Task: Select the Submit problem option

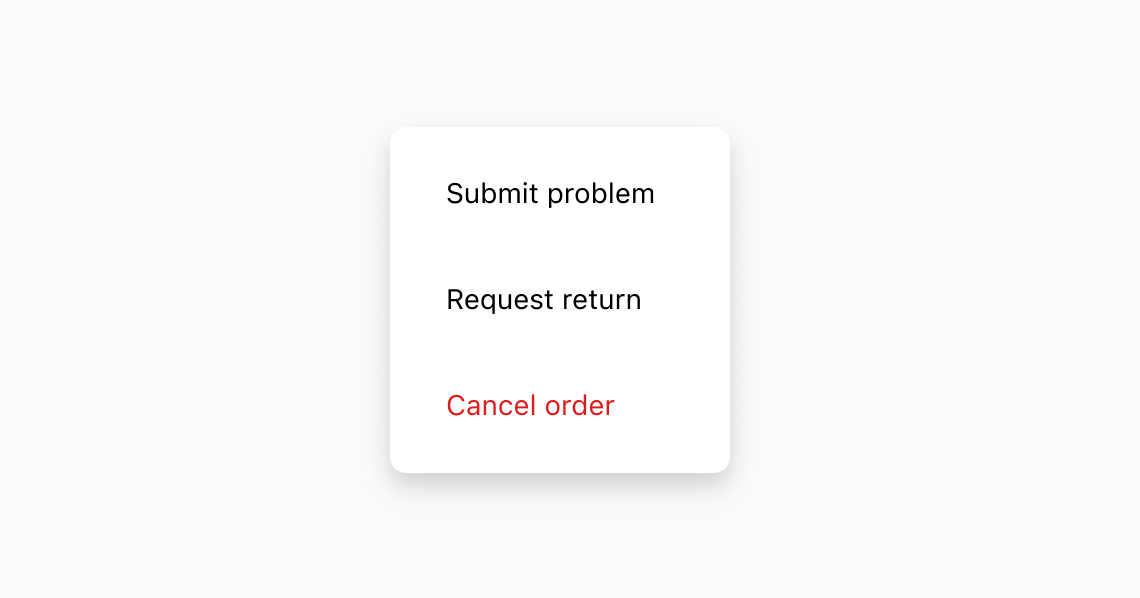Action: (x=550, y=193)
